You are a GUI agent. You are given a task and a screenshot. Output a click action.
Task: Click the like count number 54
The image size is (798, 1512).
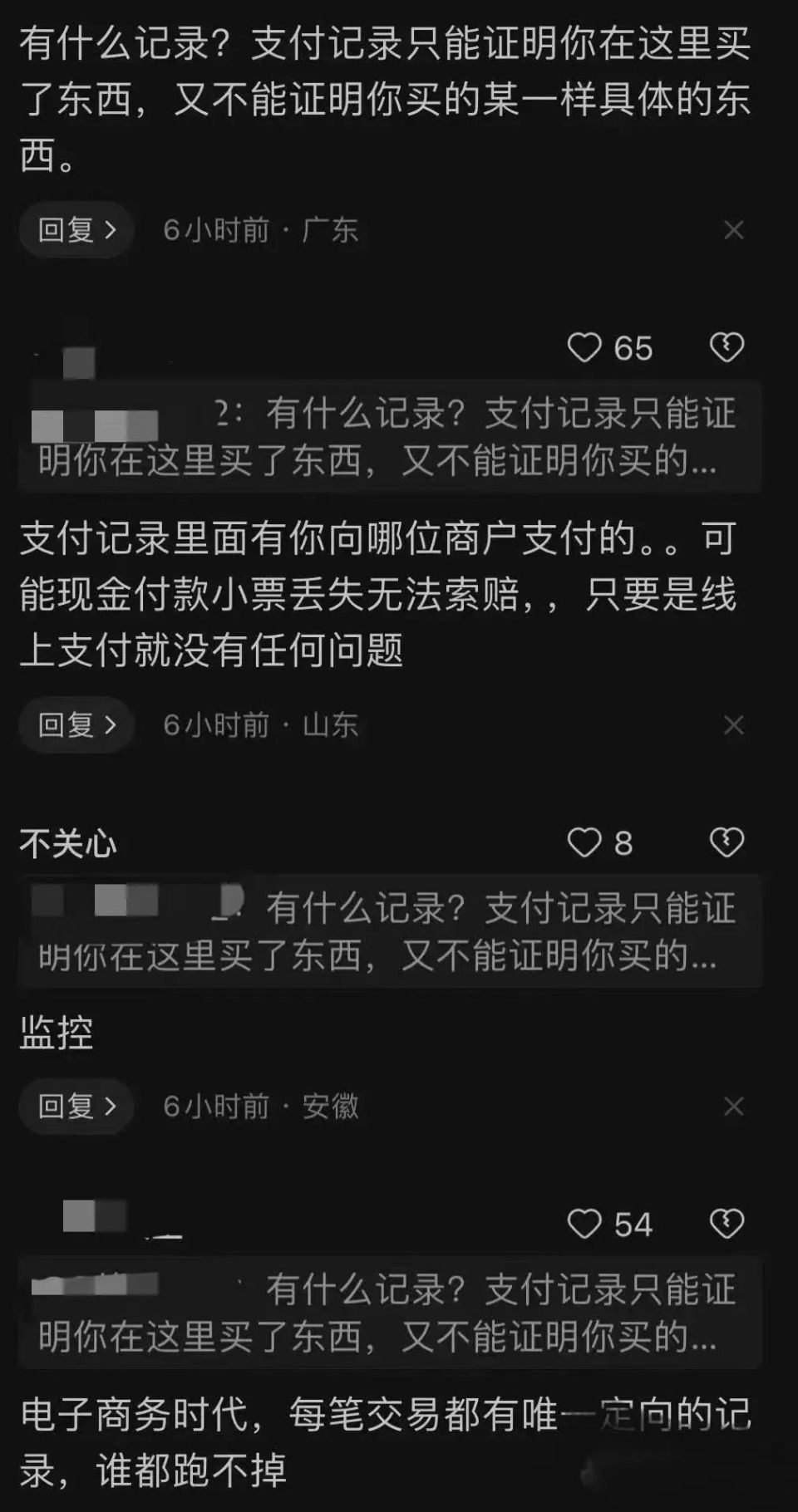point(633,1222)
